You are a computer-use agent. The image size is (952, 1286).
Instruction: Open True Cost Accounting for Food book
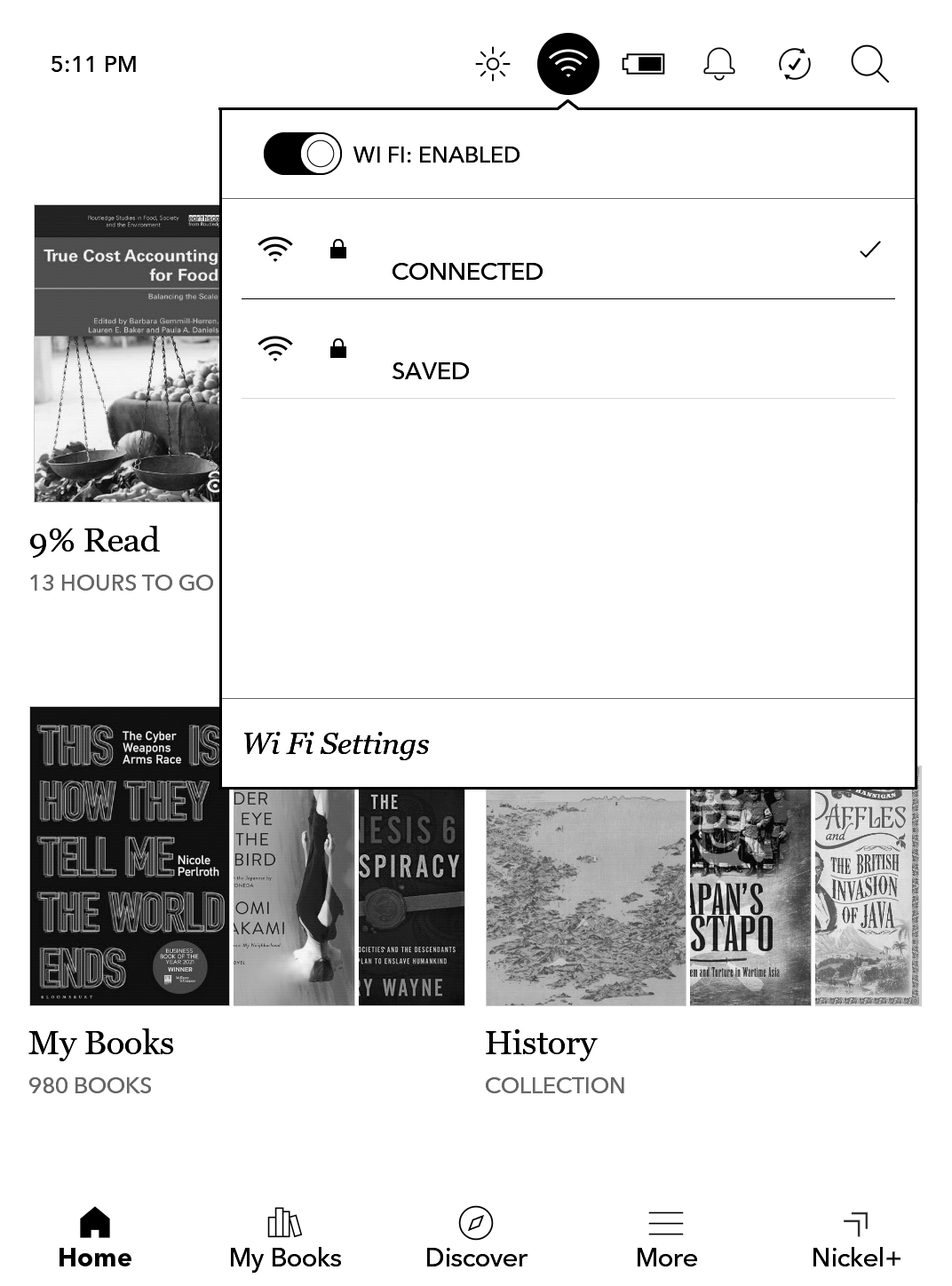click(x=126, y=355)
